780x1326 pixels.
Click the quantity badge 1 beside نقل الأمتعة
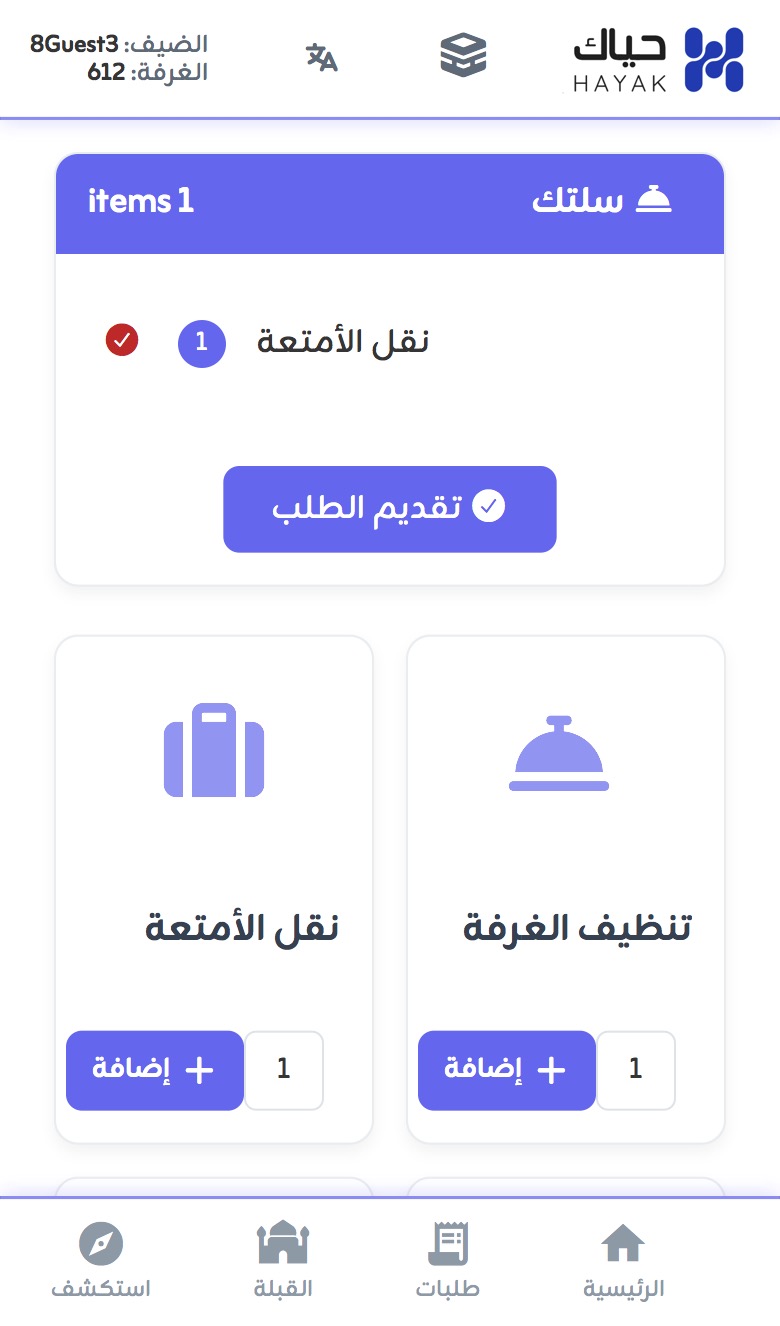tap(202, 344)
